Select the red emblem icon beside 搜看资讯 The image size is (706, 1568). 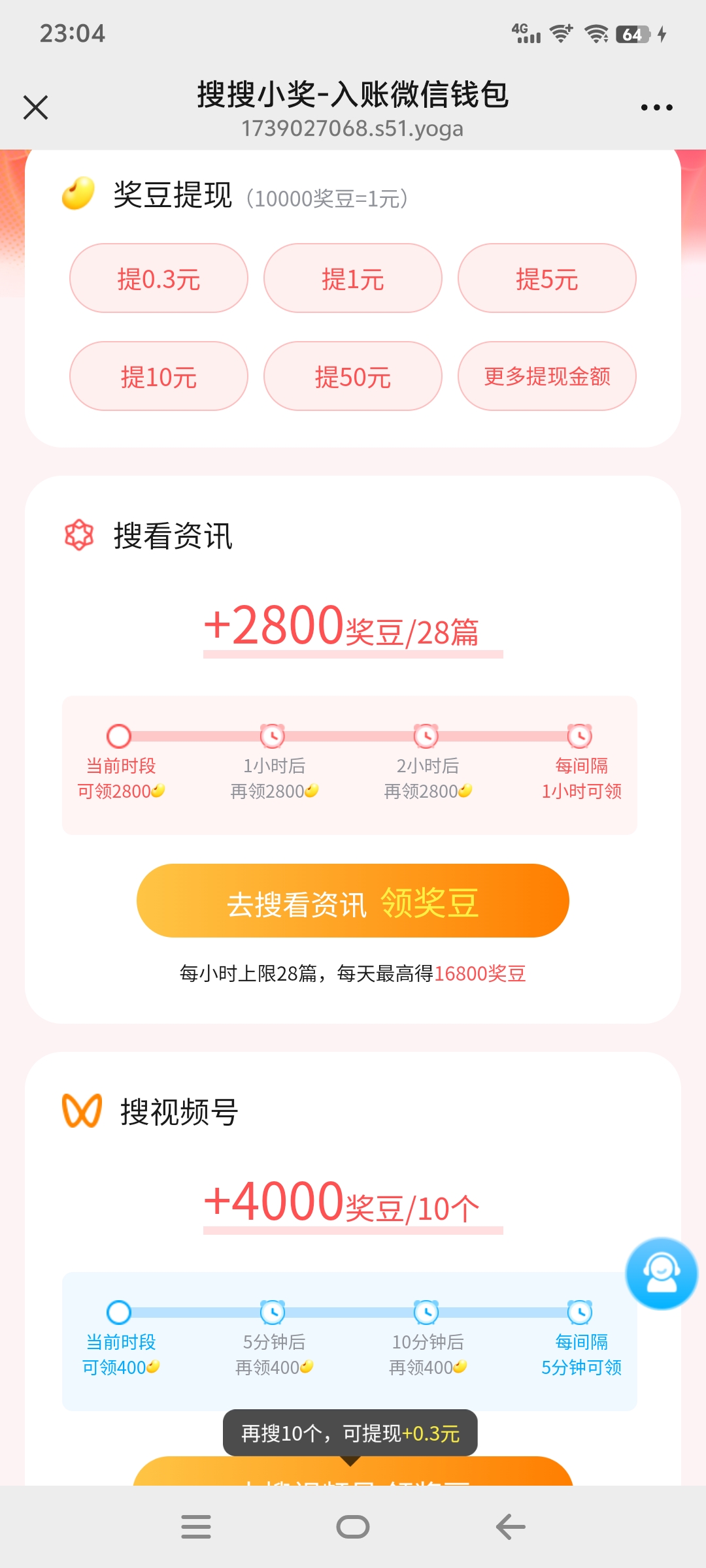click(78, 534)
